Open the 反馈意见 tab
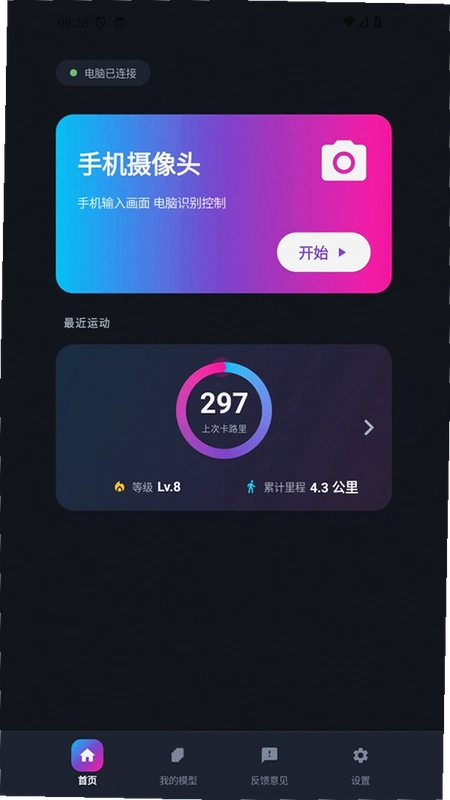The height and width of the screenshot is (800, 450). point(269,765)
